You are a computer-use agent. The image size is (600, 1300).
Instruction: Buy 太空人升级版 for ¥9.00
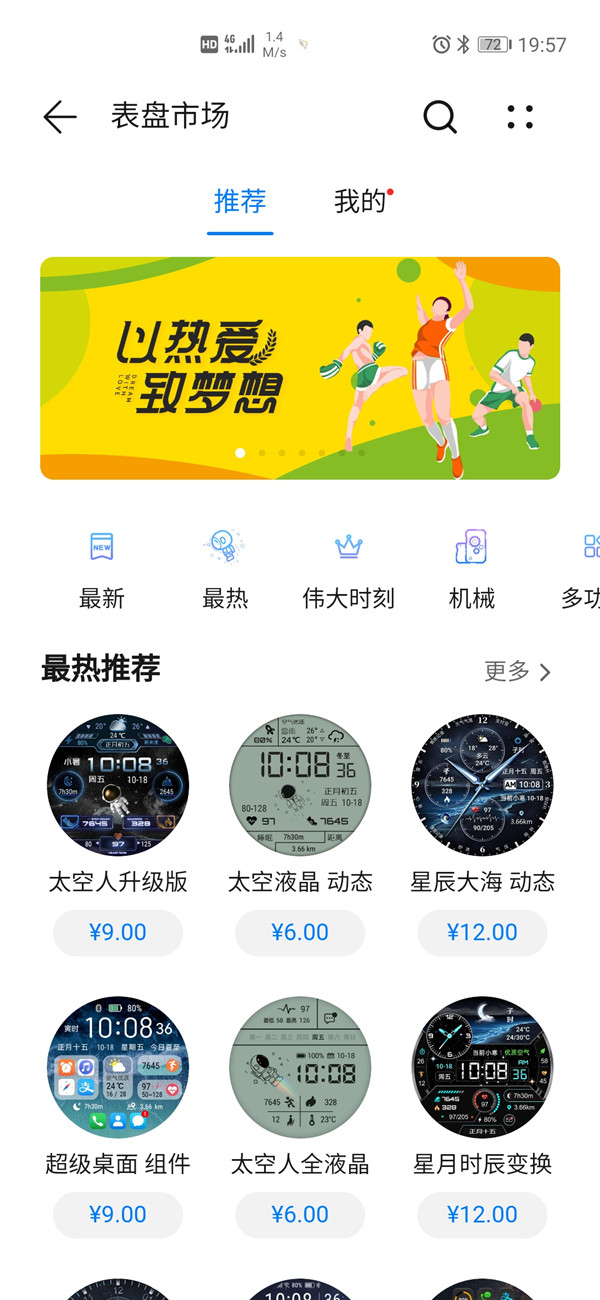118,933
